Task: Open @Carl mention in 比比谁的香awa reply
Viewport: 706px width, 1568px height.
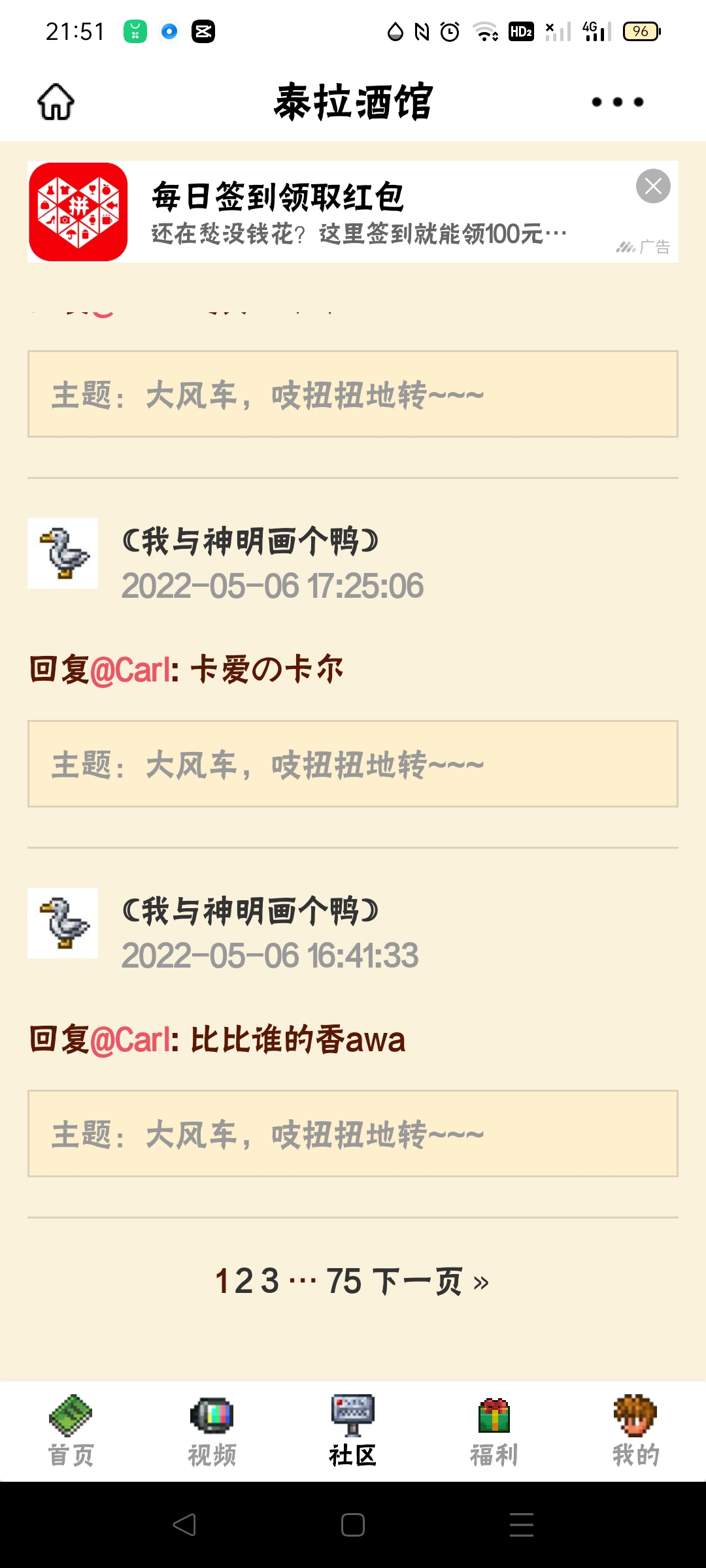Action: [130, 1039]
